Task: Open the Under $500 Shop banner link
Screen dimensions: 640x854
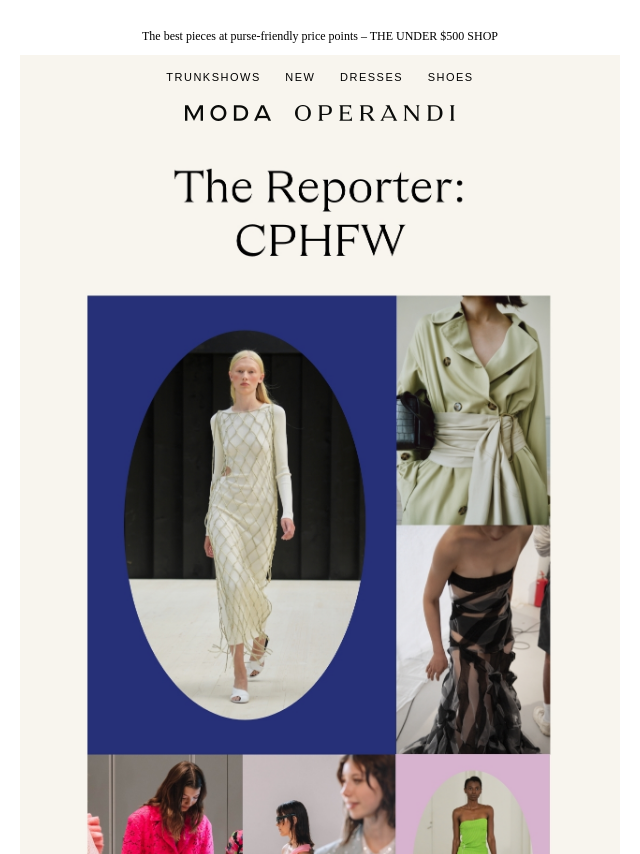Action: point(319,36)
